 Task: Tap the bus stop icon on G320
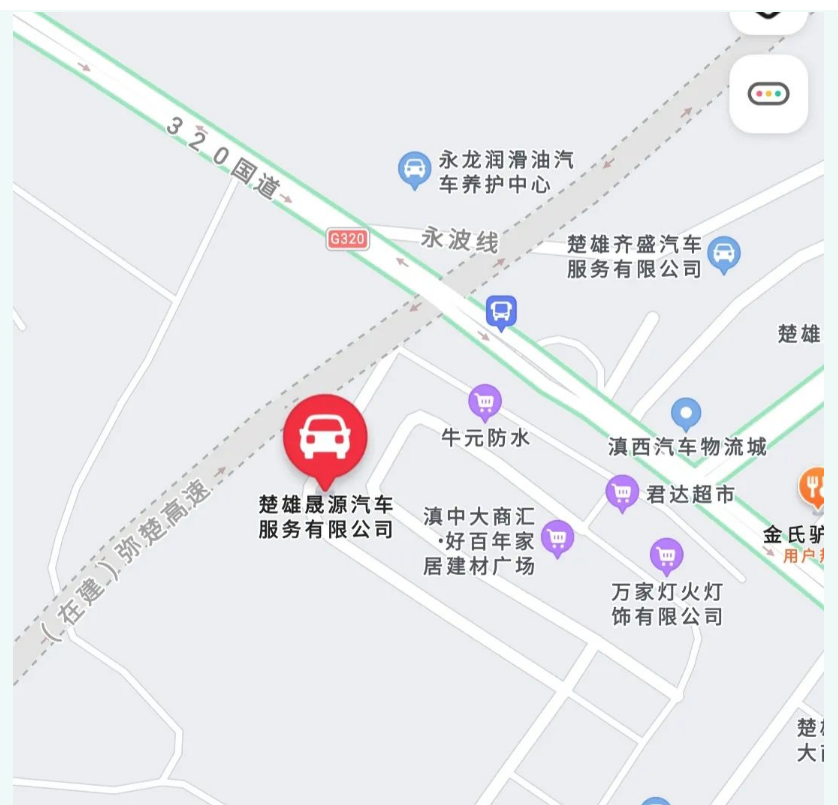point(501,311)
